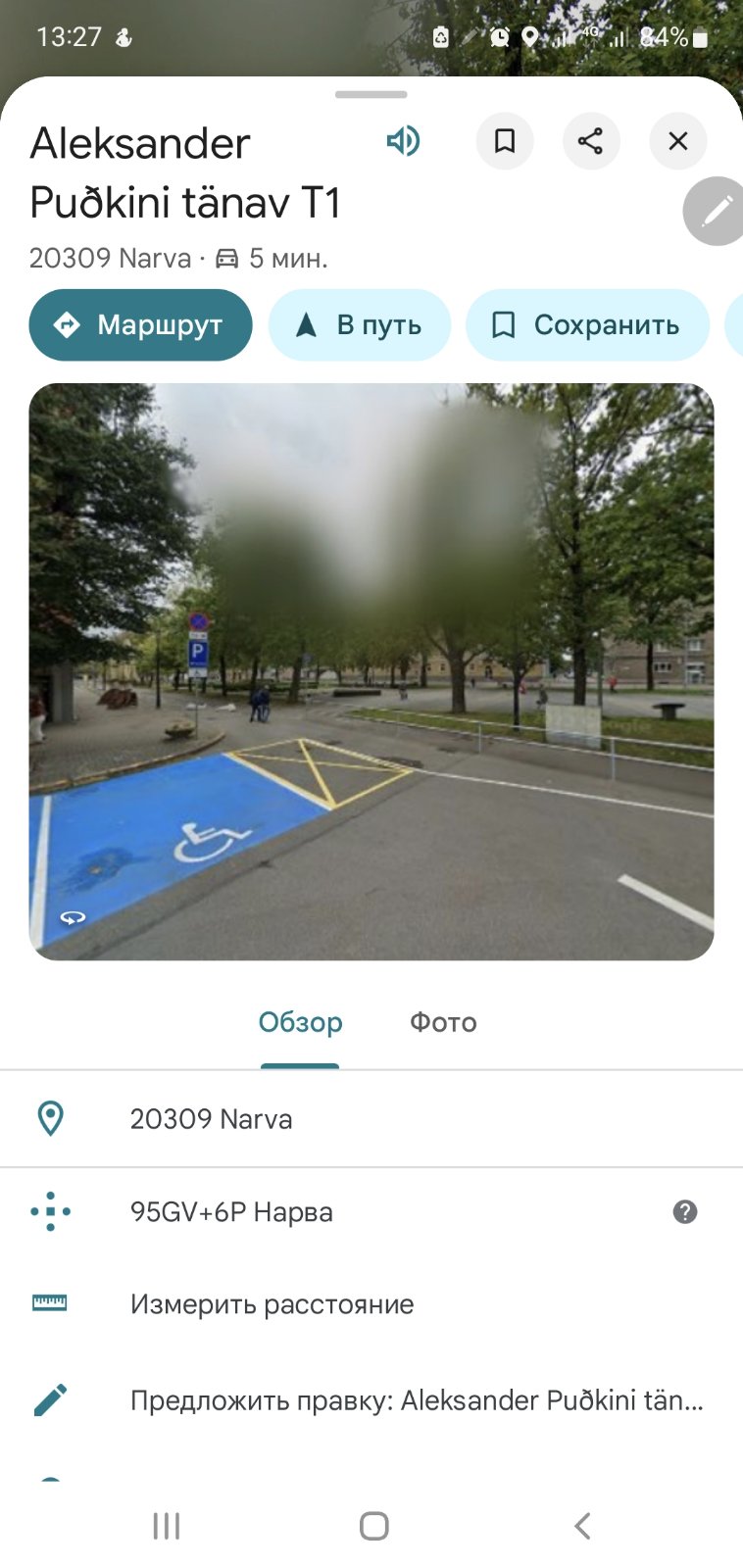Switch to the Фото tab
Viewport: 743px width, 1568px height.
click(x=443, y=1022)
